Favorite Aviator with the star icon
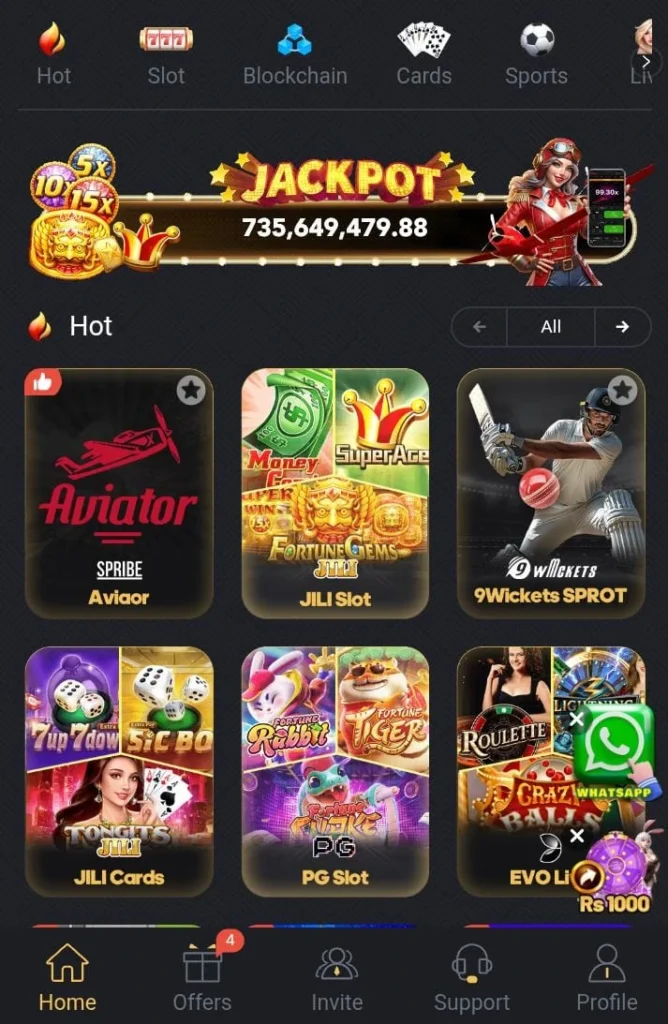Viewport: 668px width, 1024px height. pyautogui.click(x=191, y=391)
